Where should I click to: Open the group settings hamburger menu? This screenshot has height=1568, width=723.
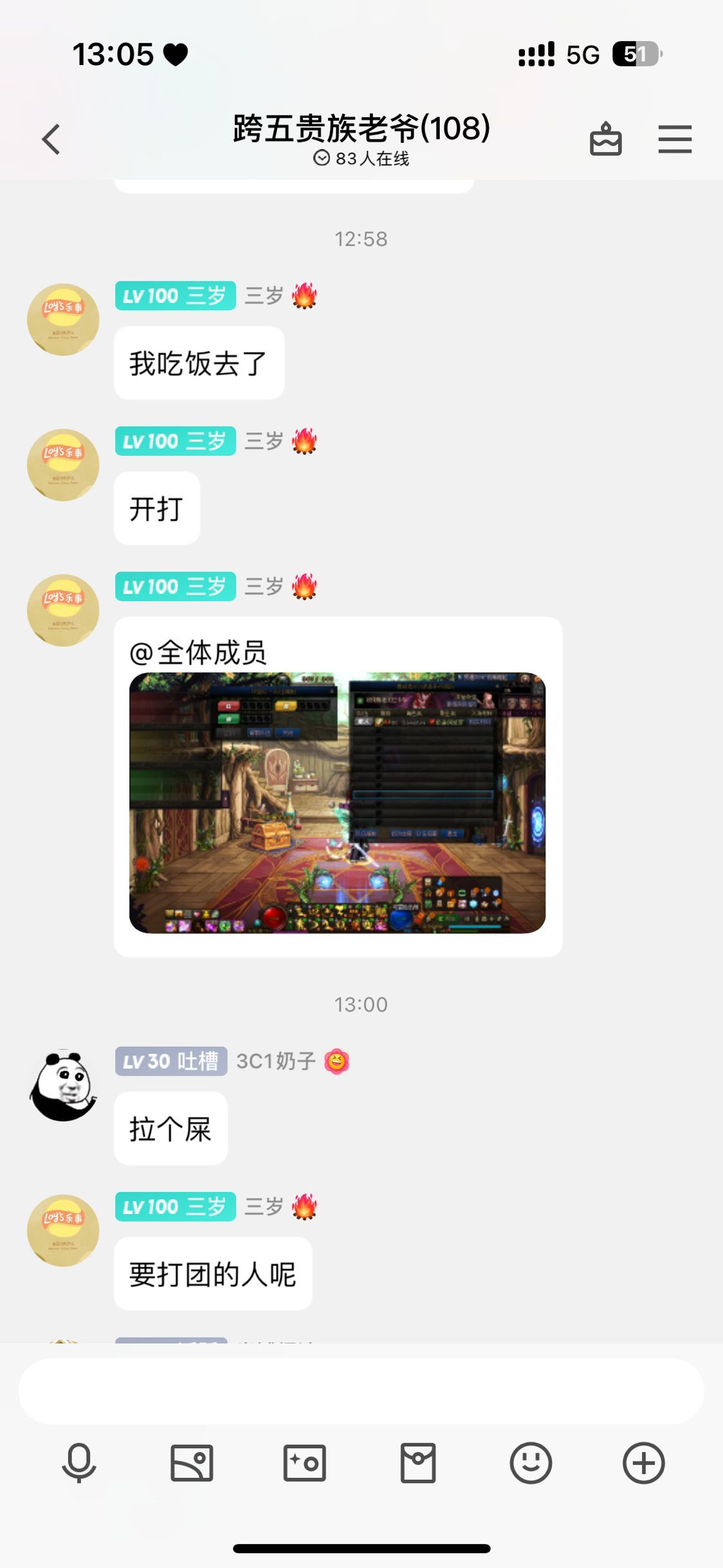pos(675,139)
